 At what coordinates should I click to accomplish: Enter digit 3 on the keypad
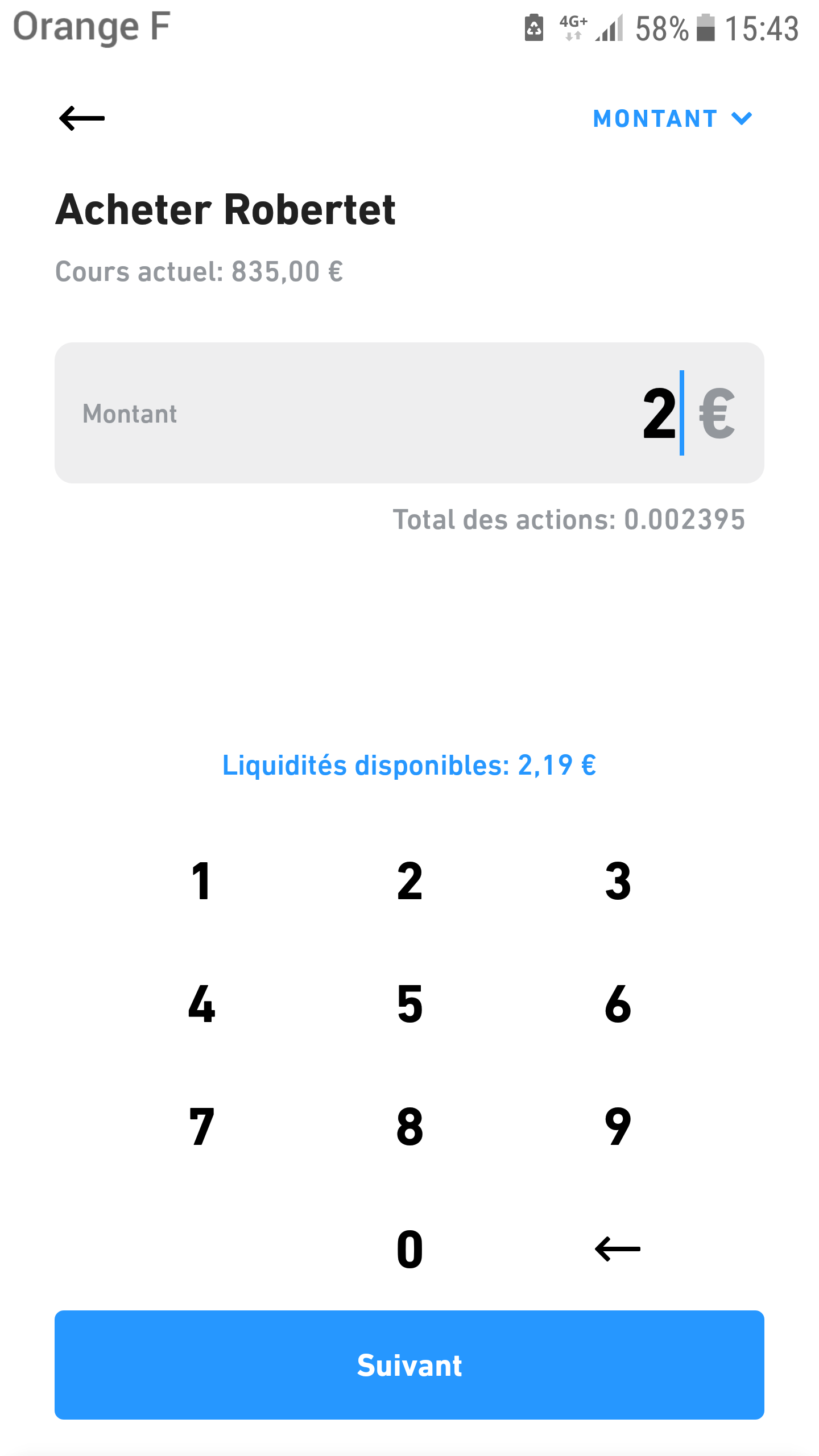click(618, 881)
